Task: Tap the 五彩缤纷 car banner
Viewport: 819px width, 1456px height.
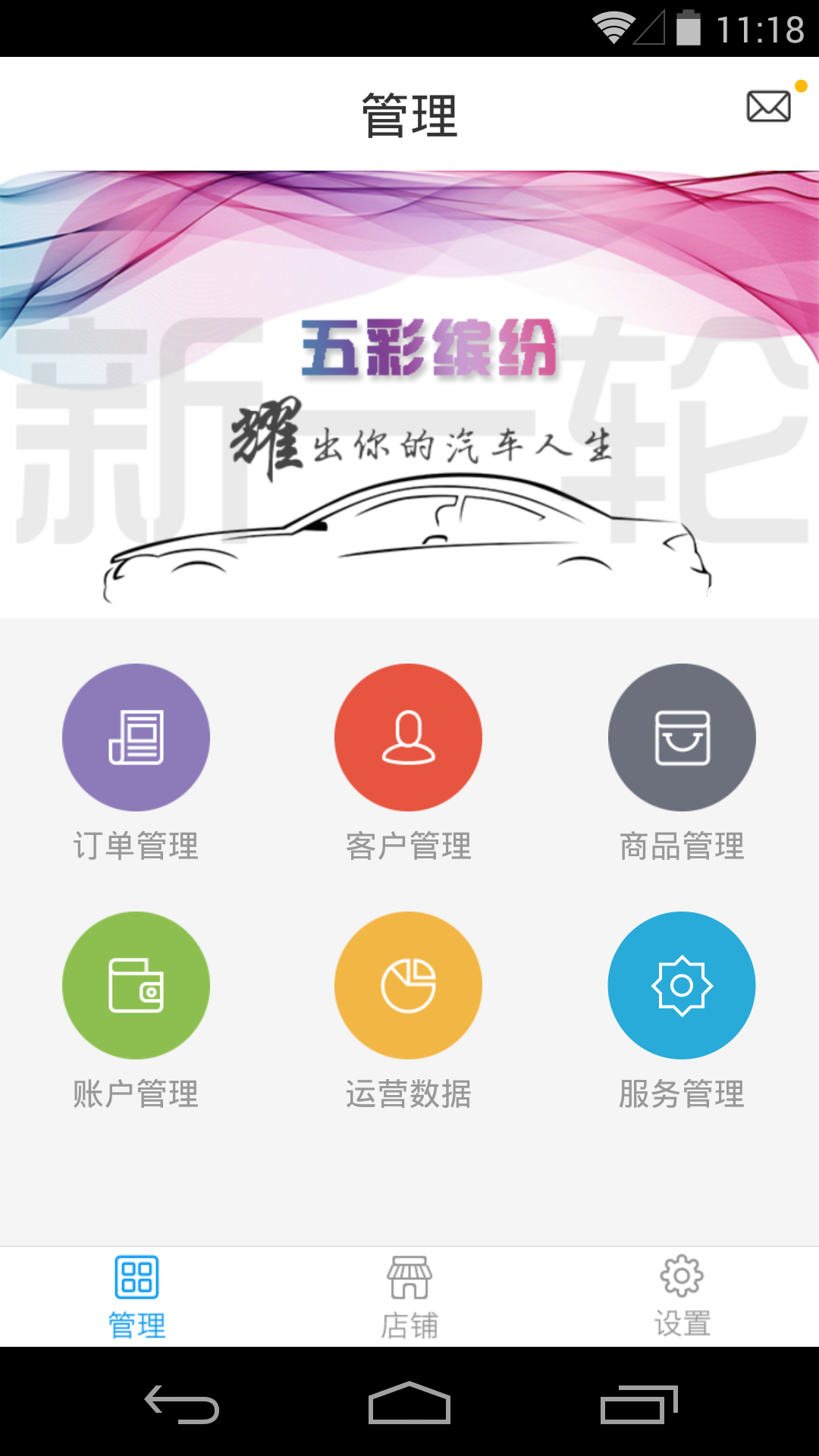Action: pos(409,394)
